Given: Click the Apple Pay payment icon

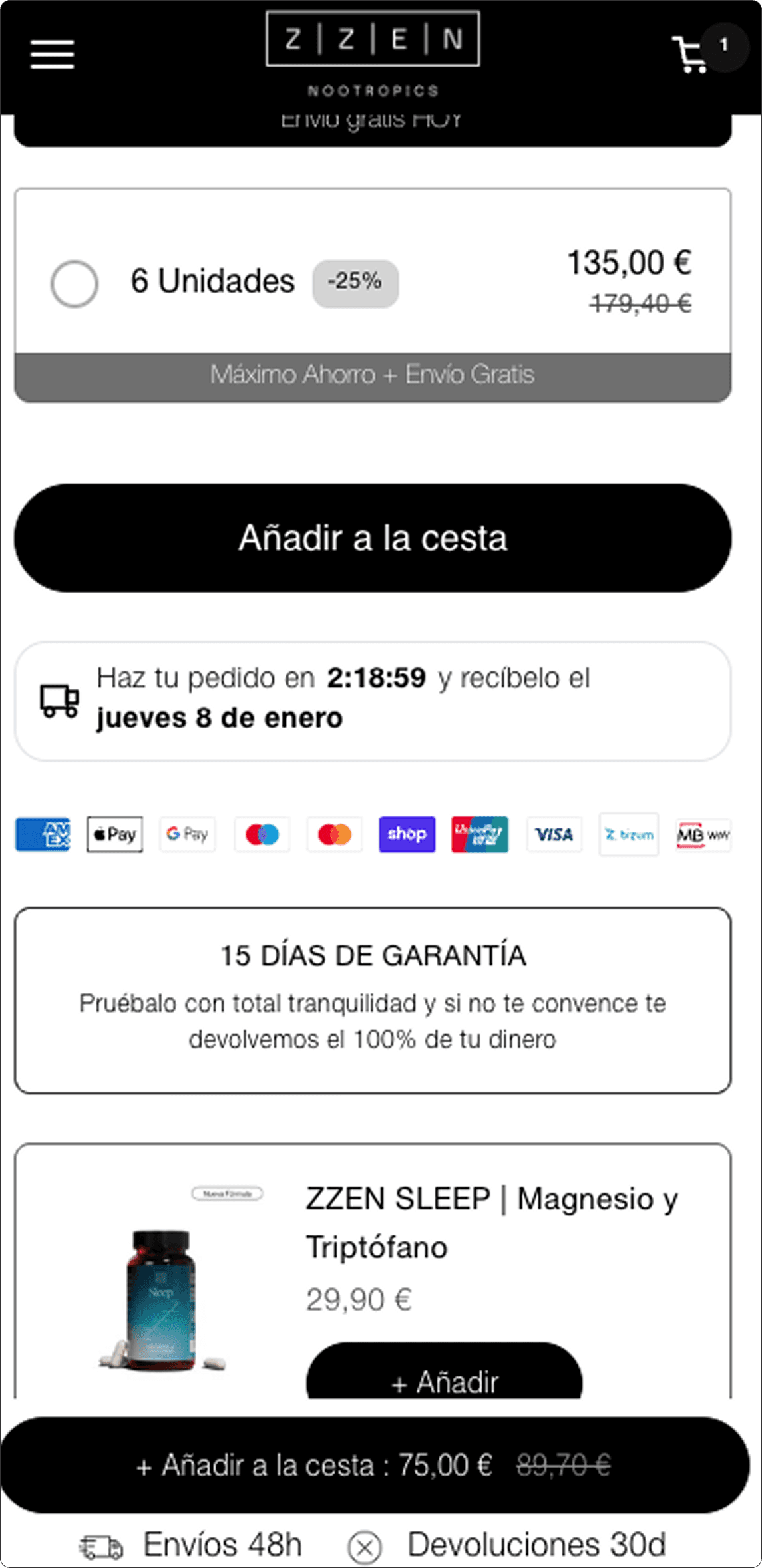Looking at the screenshot, I should tap(114, 834).
